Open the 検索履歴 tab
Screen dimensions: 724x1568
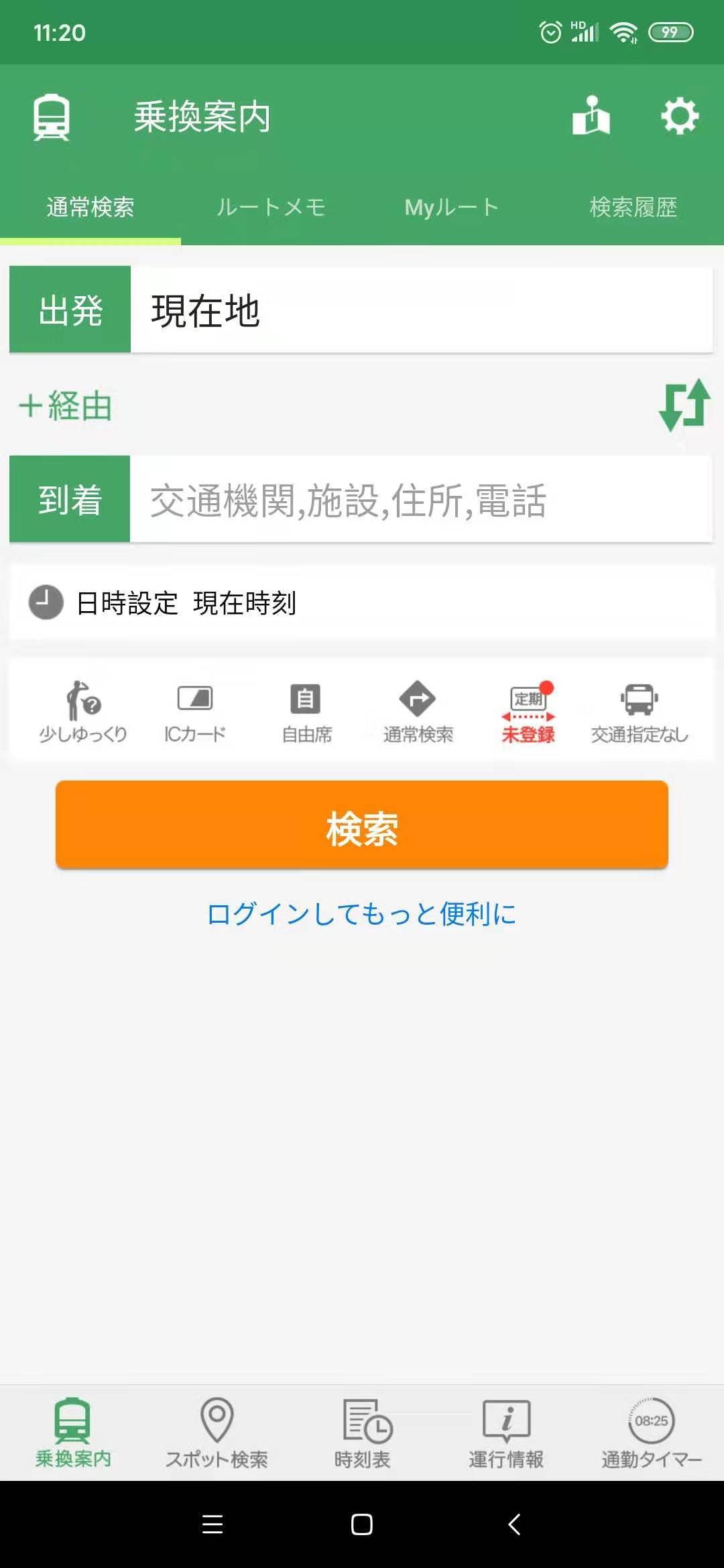tap(633, 207)
